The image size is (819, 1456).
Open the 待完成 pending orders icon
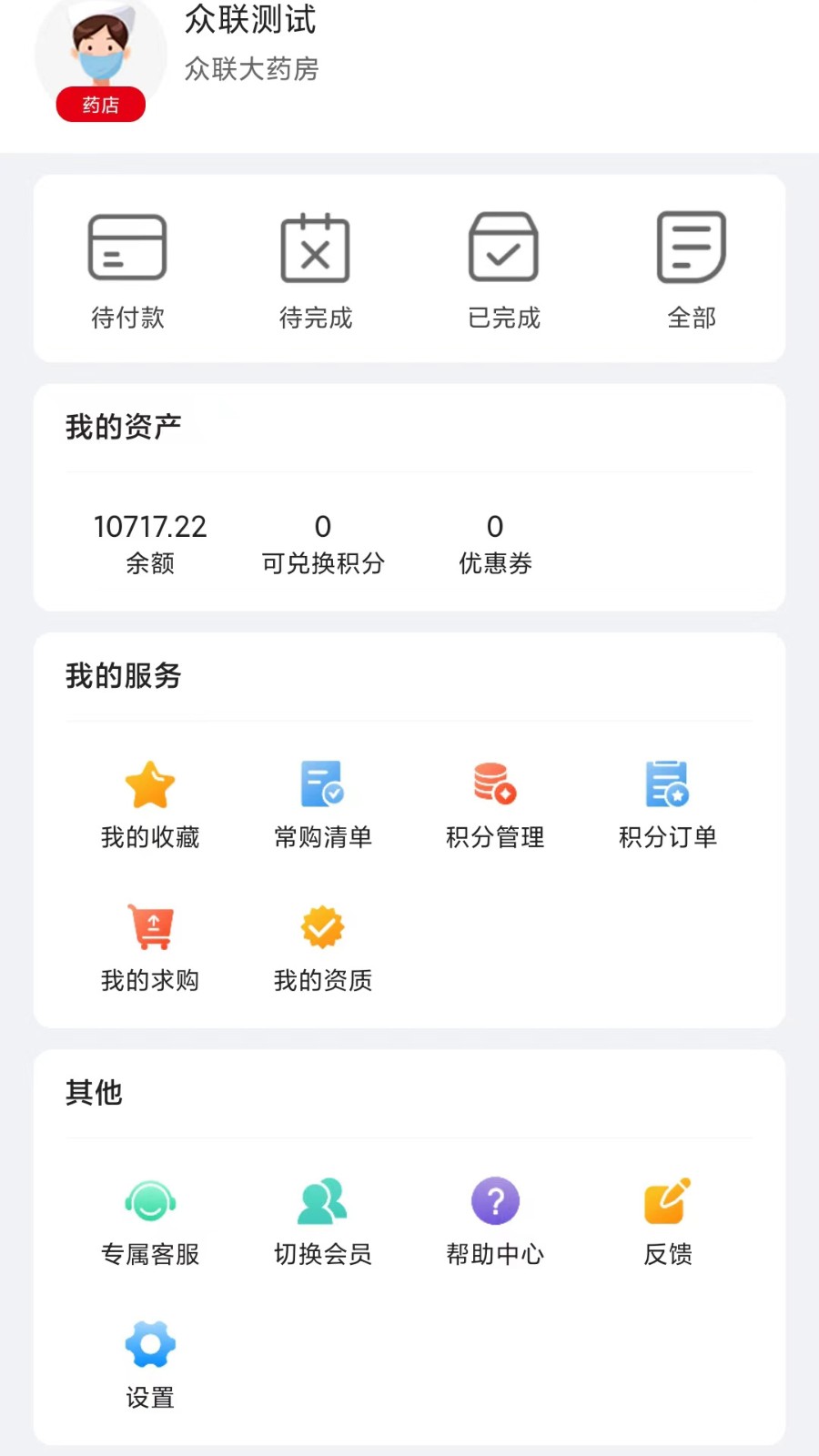coord(316,268)
